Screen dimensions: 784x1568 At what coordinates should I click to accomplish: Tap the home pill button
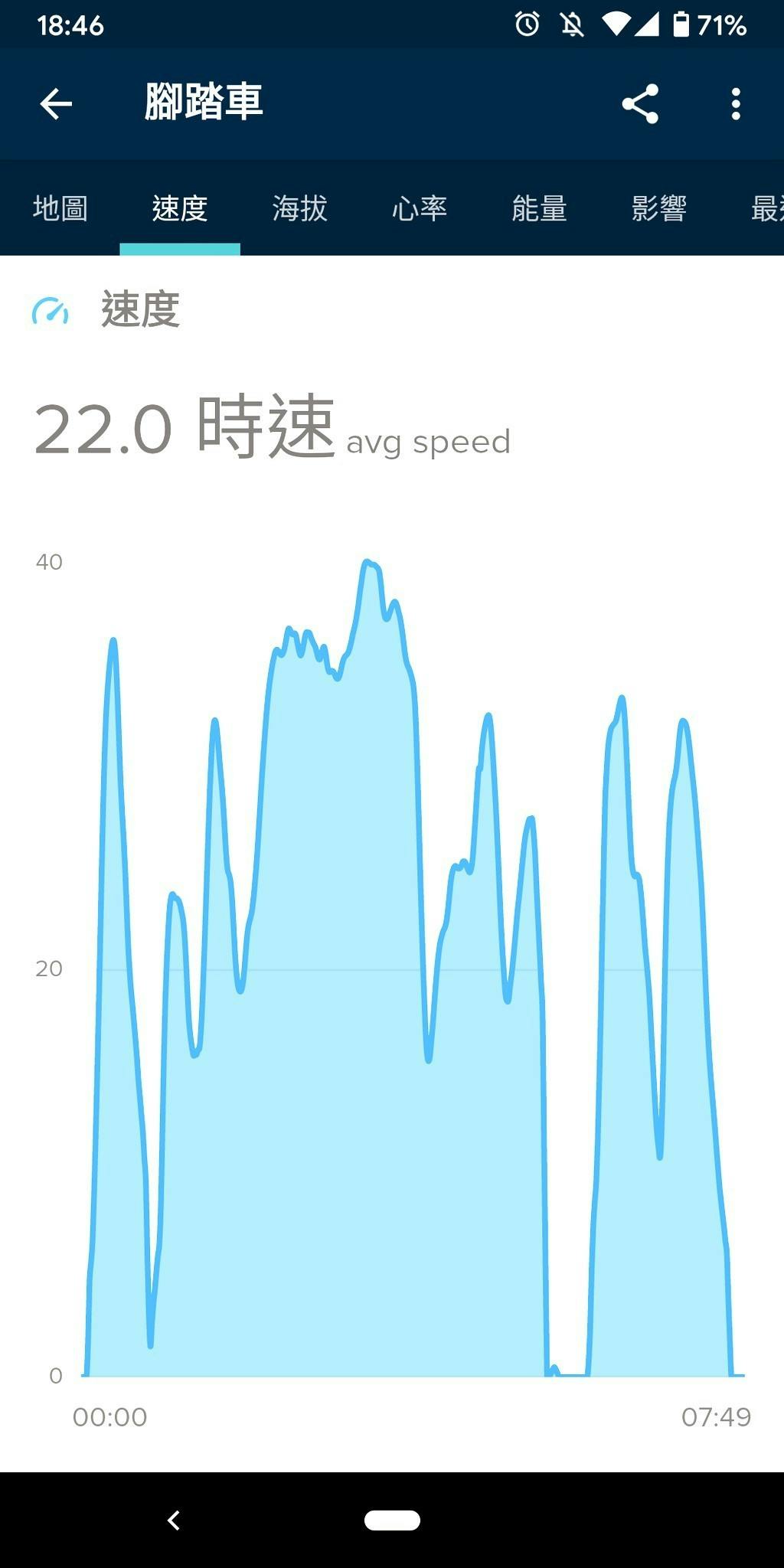(392, 1521)
